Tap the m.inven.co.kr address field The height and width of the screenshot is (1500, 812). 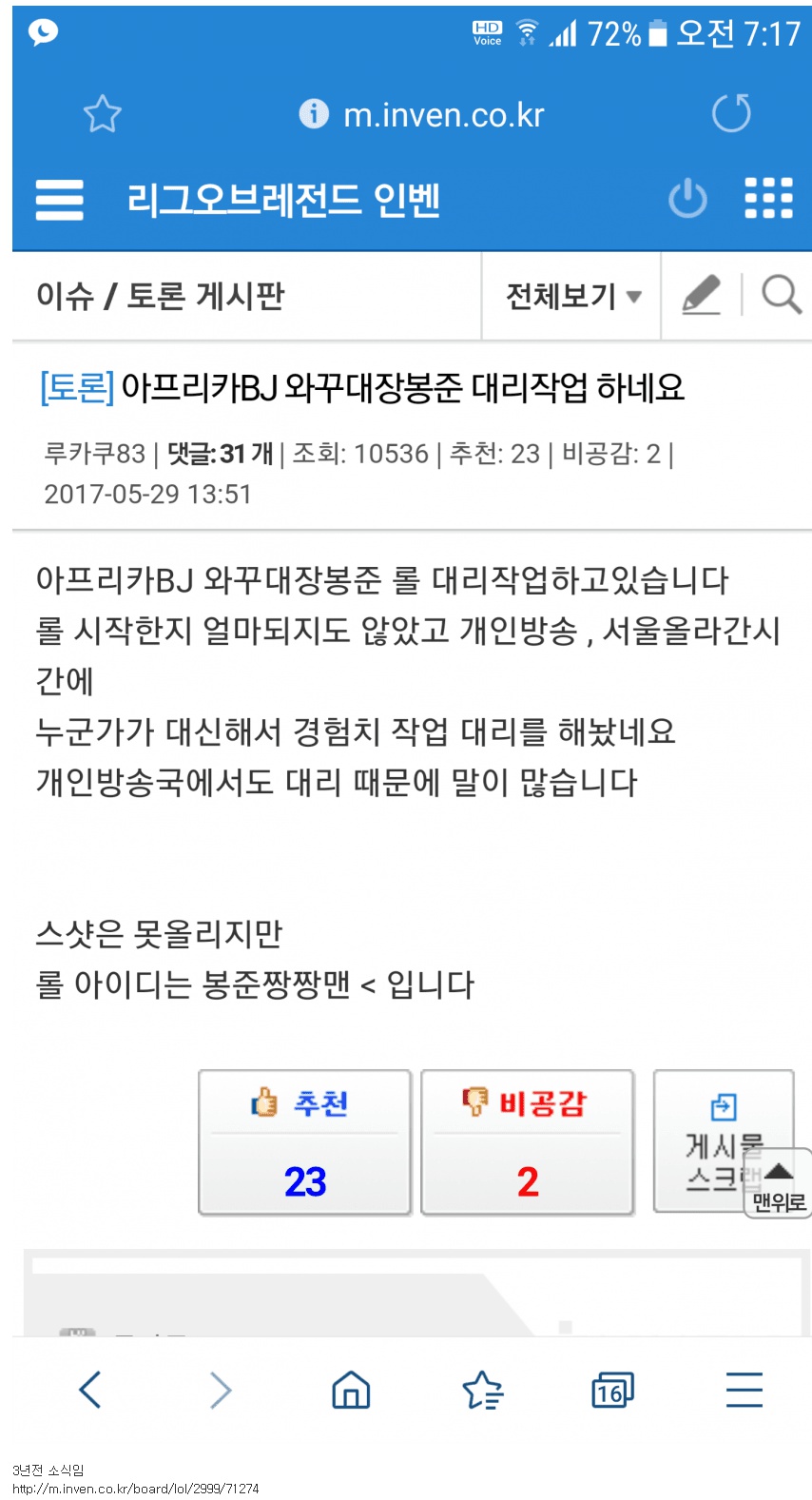pos(421,115)
